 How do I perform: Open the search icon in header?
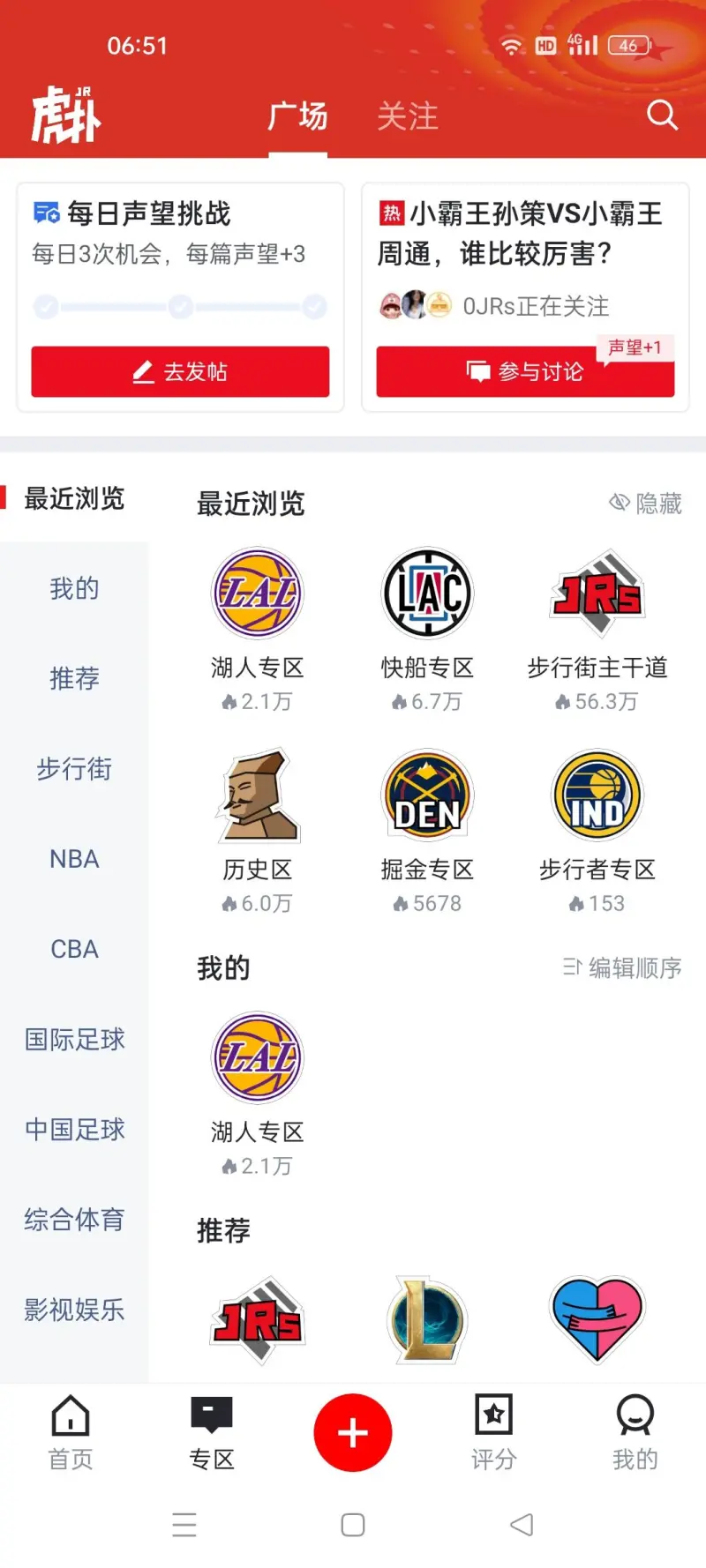pos(661,116)
